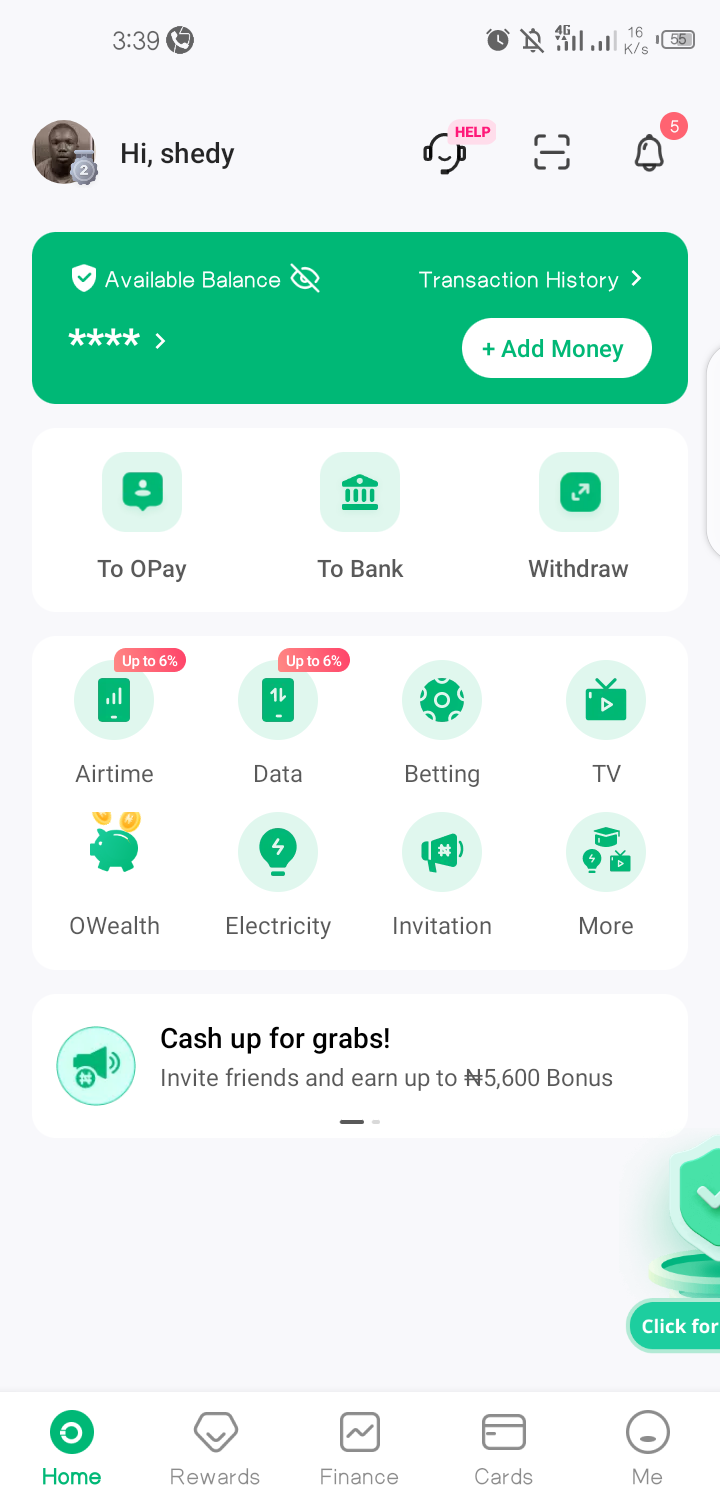The width and height of the screenshot is (720, 1492).
Task: Tap the Add Money button
Action: coord(556,348)
